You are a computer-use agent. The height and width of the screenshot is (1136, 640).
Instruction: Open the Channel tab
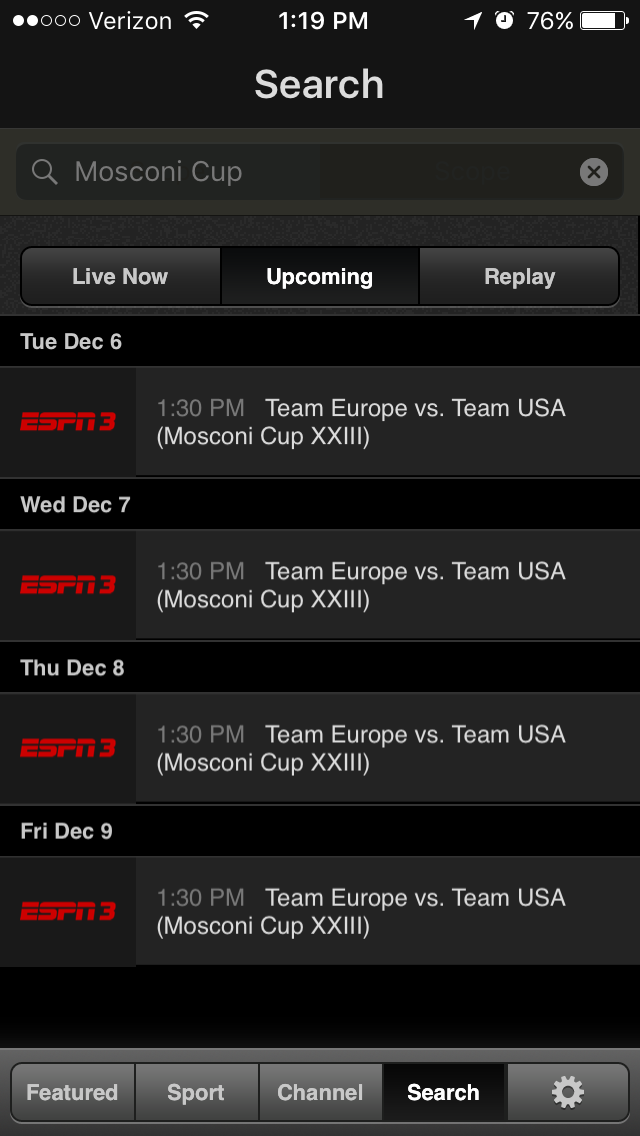pos(320,1093)
